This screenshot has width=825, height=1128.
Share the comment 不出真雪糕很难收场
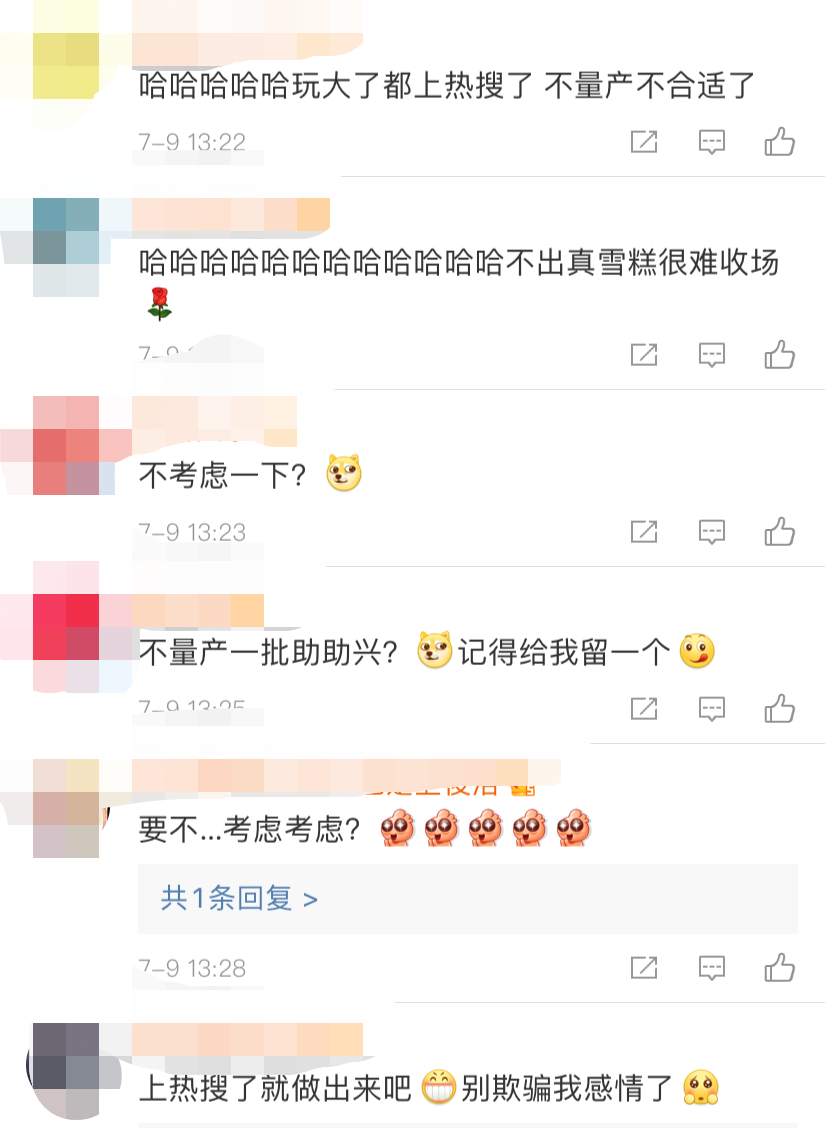click(644, 354)
